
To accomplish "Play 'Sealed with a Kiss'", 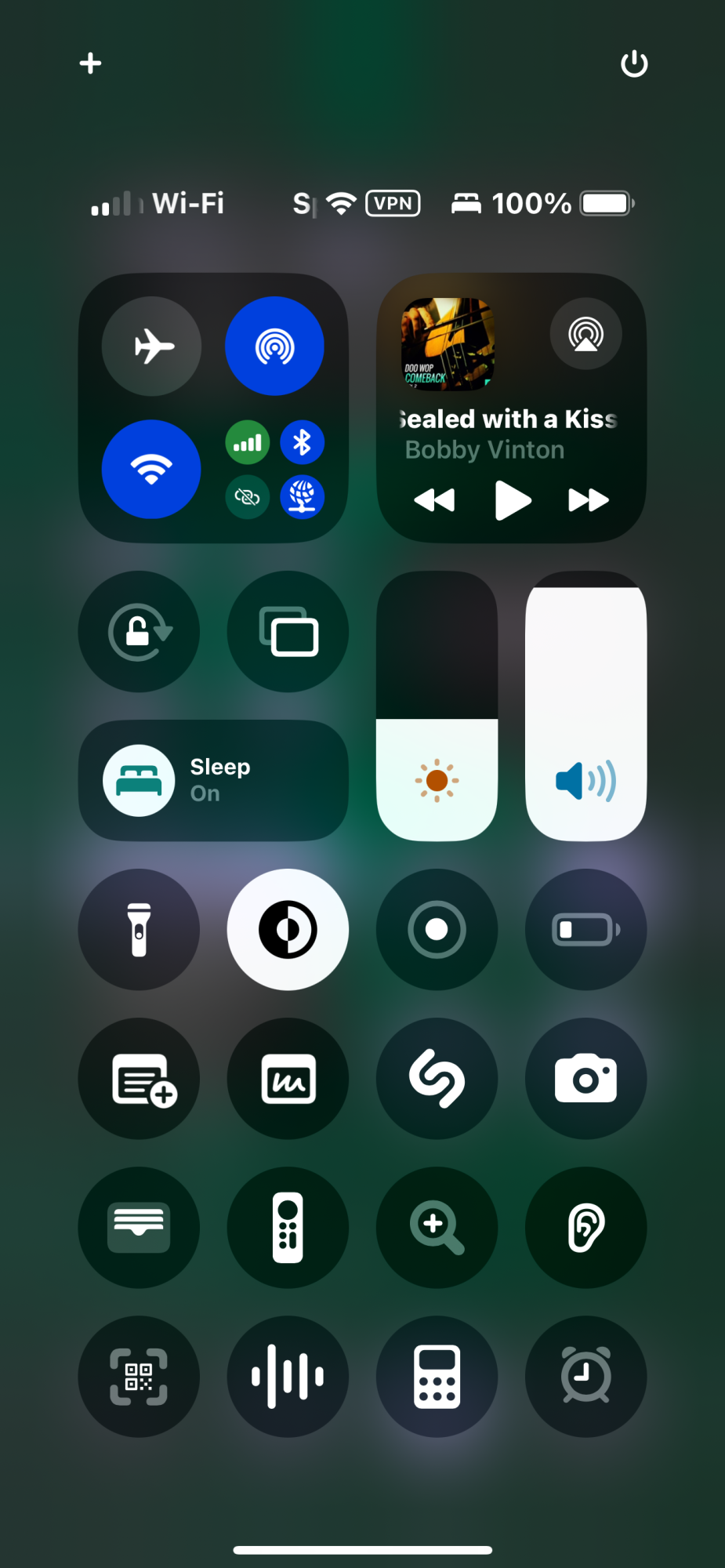I will (x=512, y=500).
